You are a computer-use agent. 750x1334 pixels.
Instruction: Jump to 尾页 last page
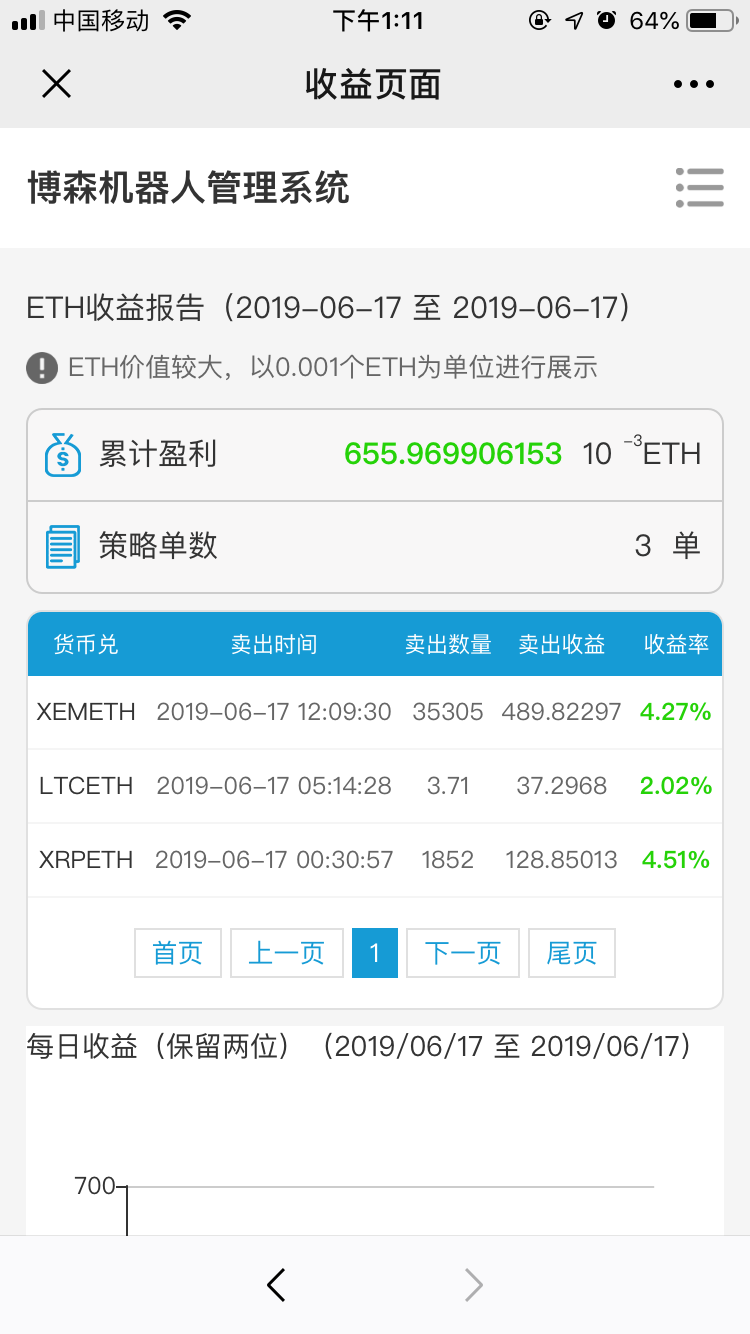[572, 953]
